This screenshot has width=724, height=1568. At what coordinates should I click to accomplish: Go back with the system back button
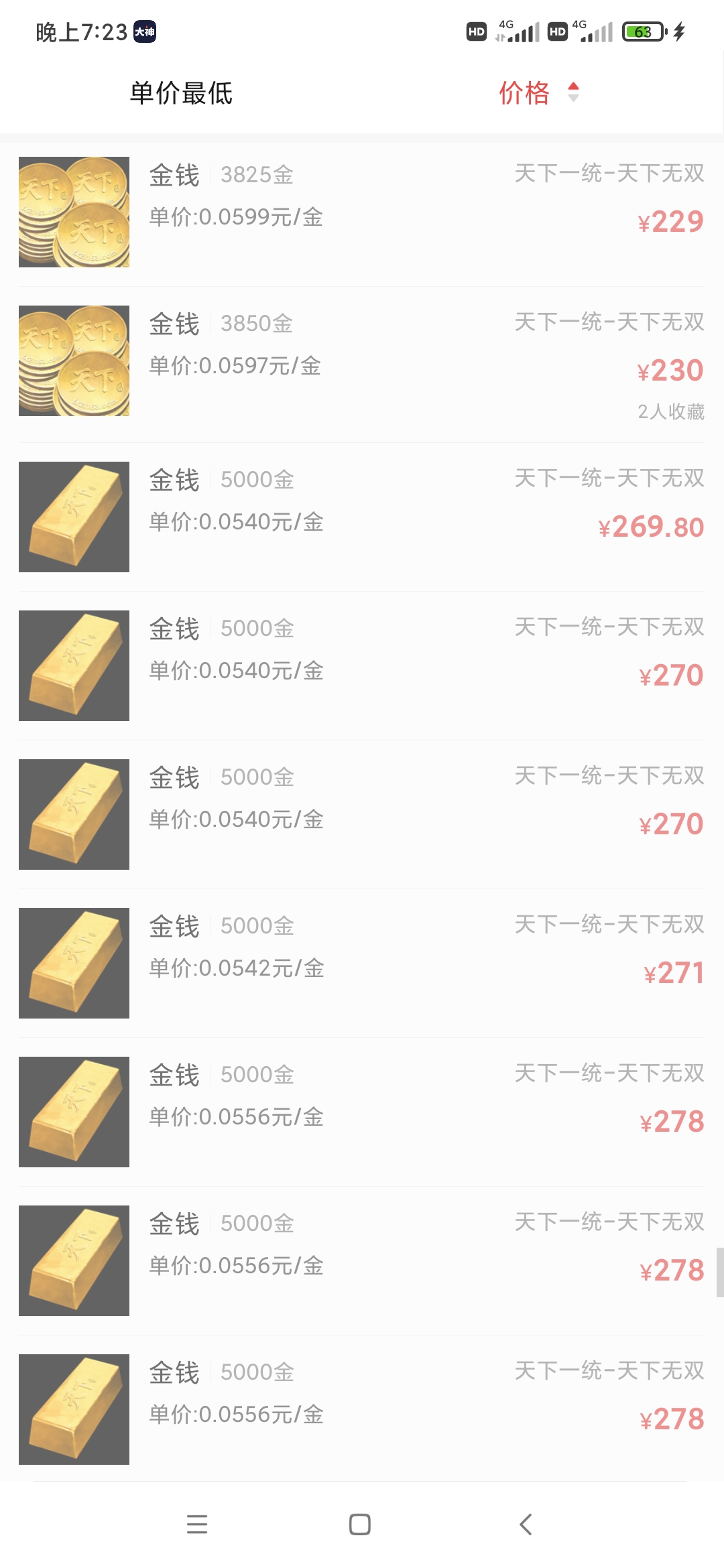tap(526, 1524)
